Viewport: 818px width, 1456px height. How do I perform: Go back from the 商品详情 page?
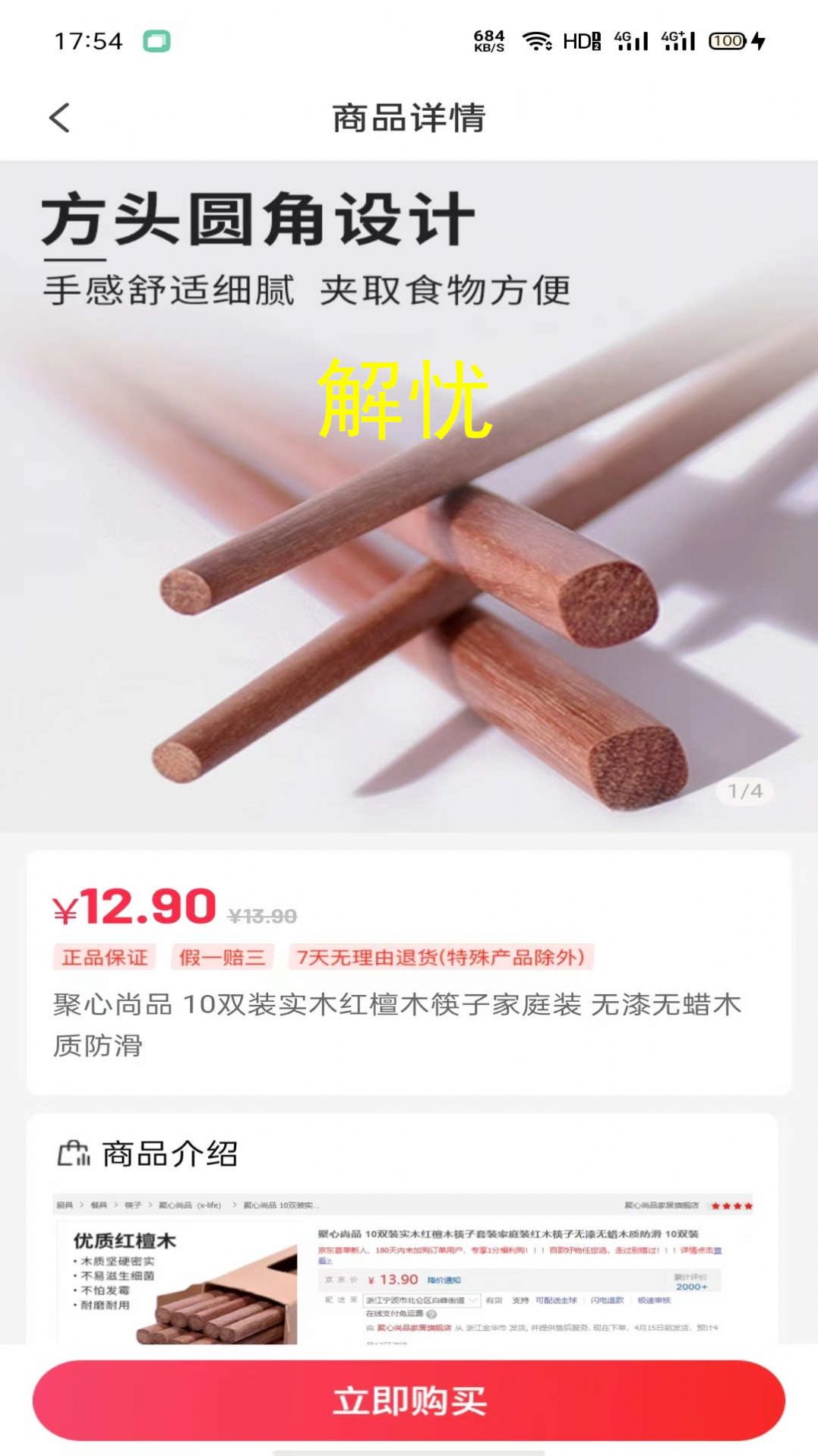[59, 118]
